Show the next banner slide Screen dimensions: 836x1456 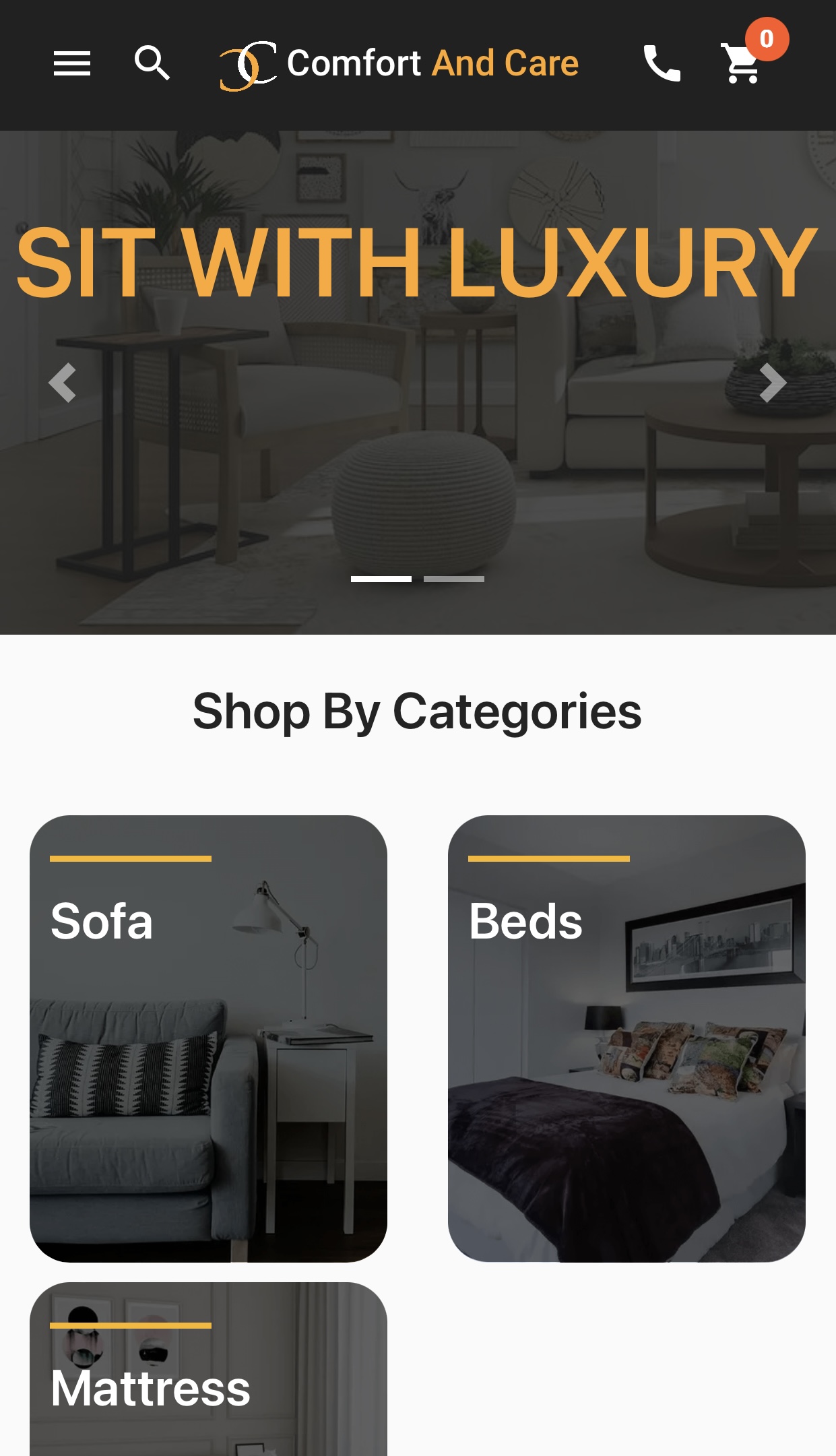(773, 383)
